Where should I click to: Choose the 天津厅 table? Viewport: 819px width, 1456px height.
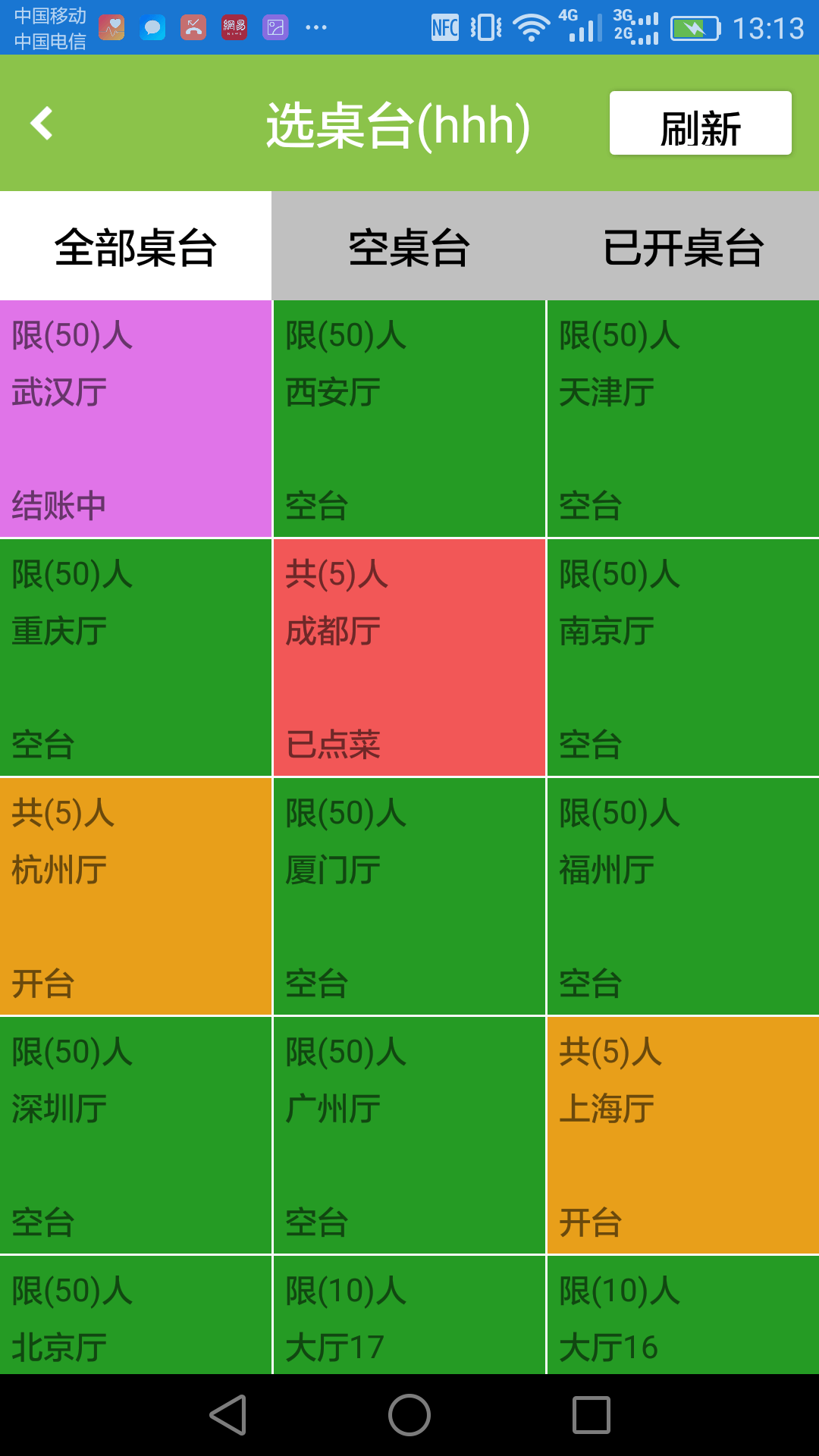[683, 419]
